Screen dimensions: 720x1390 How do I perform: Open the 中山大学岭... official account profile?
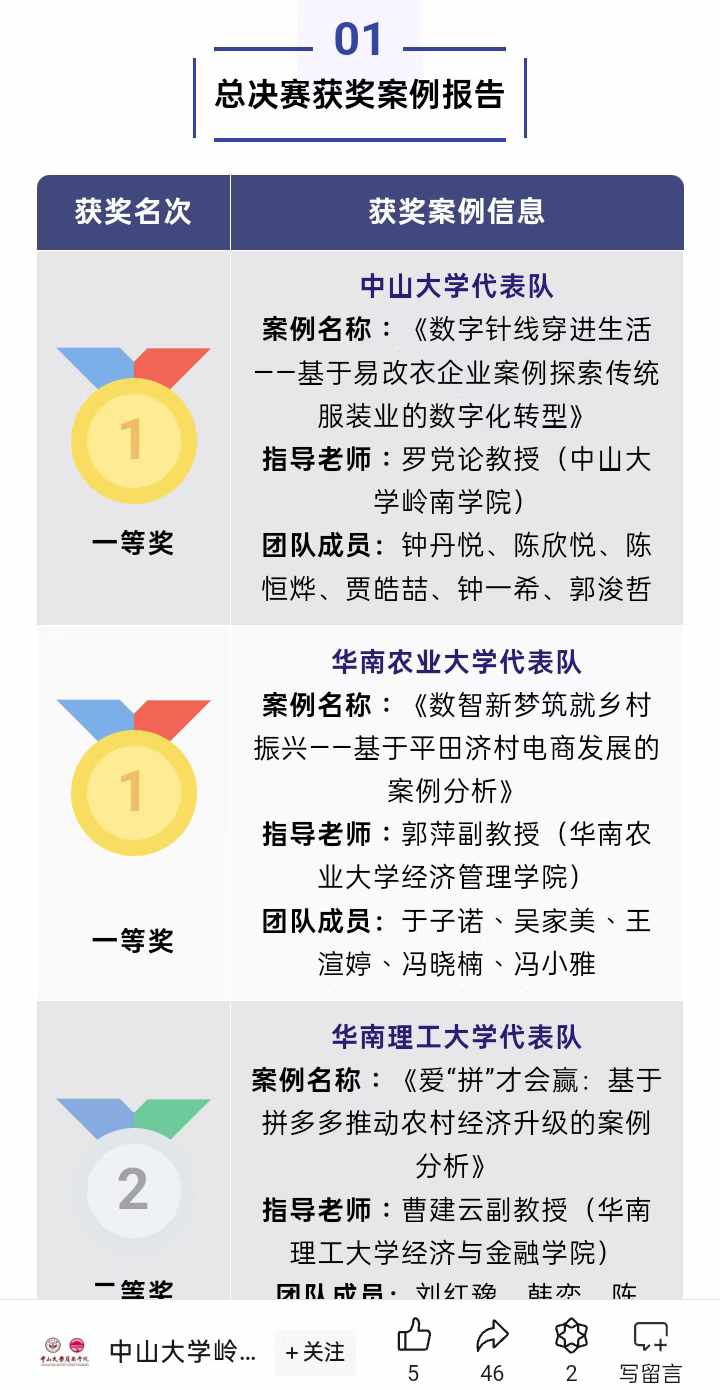pos(182,1352)
